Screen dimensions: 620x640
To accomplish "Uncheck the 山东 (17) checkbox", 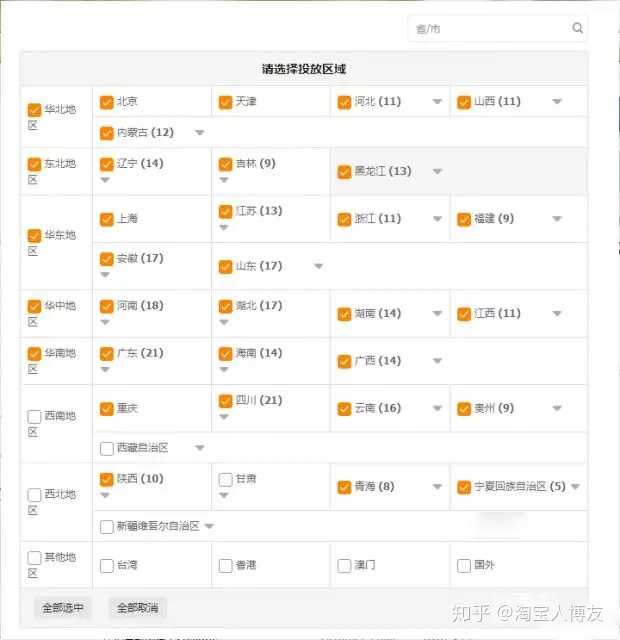I will (x=225, y=267).
